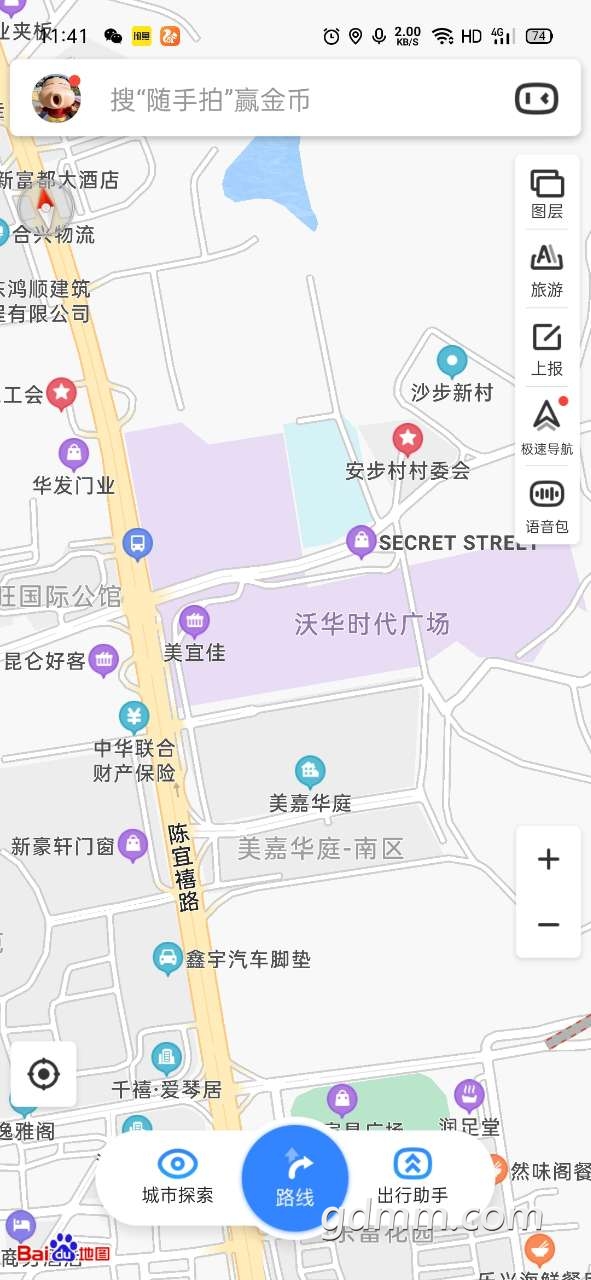Open 出行助手 travel assistant
The image size is (591, 1280).
click(x=412, y=1178)
